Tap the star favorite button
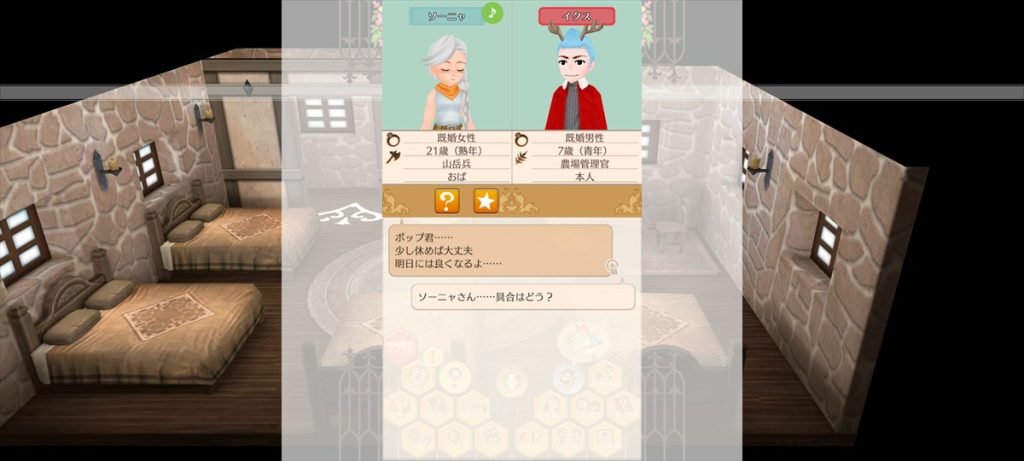This screenshot has height=461, width=1024. click(x=485, y=201)
